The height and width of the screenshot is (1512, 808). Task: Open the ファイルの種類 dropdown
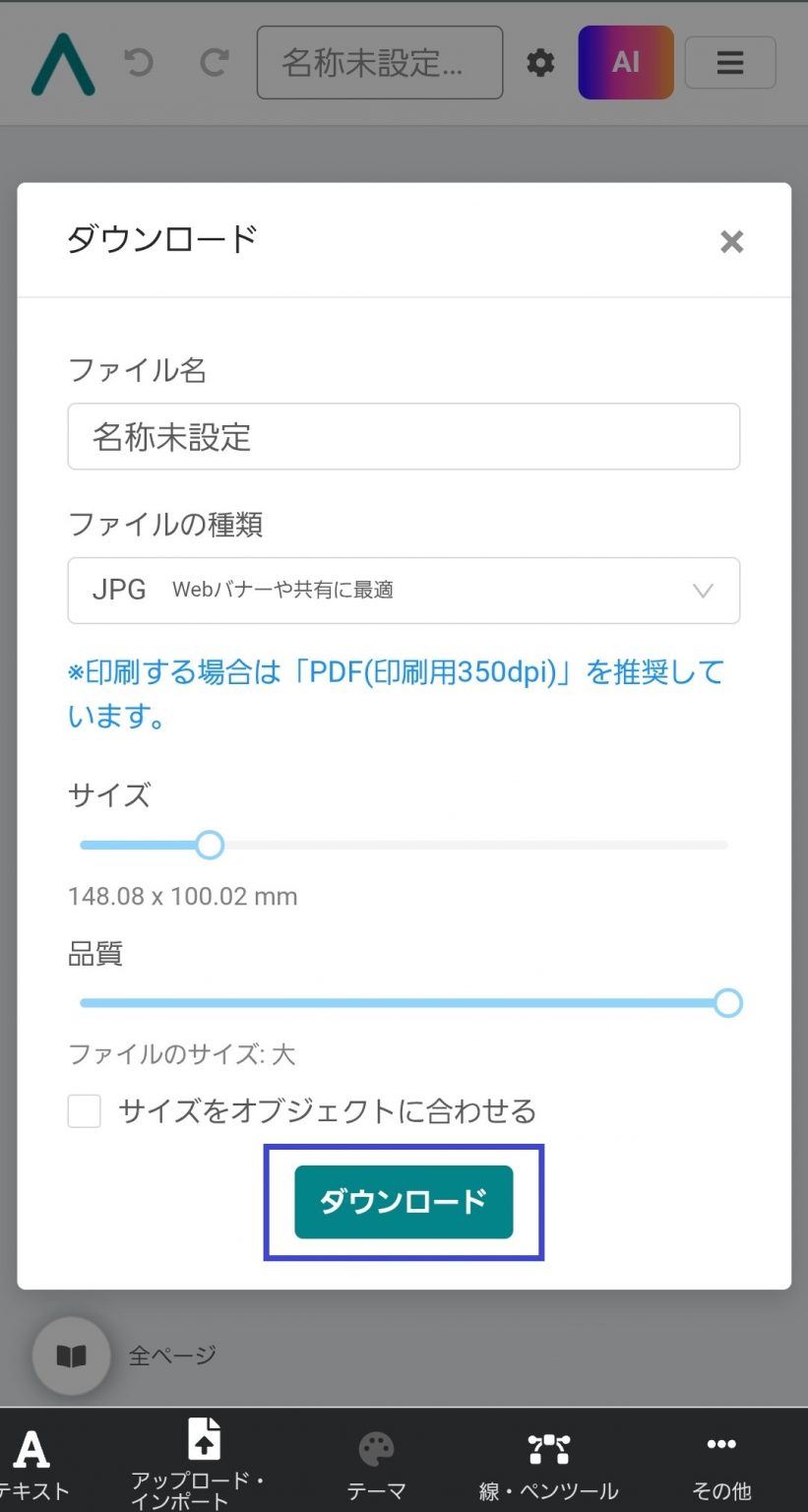[404, 591]
